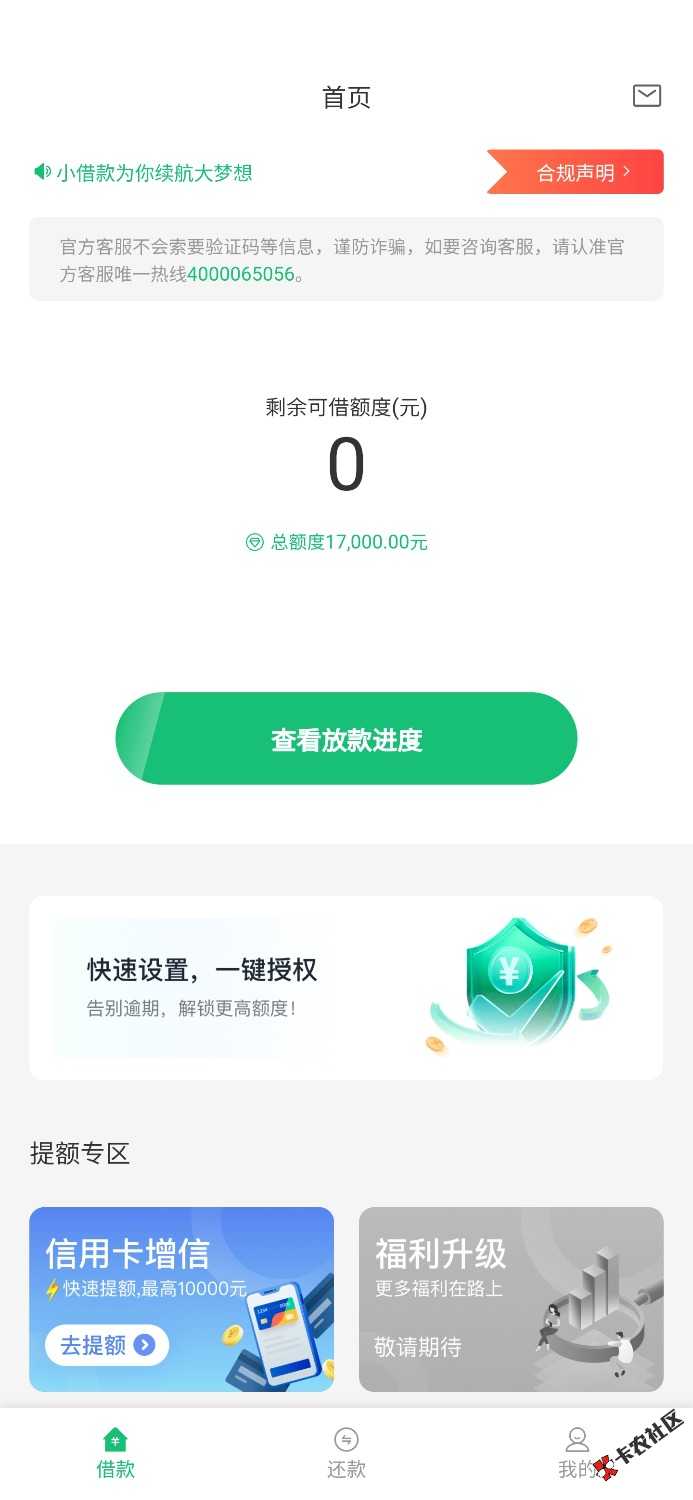
Task: View the 总额度17,000.00元 details
Action: pyautogui.click(x=337, y=542)
